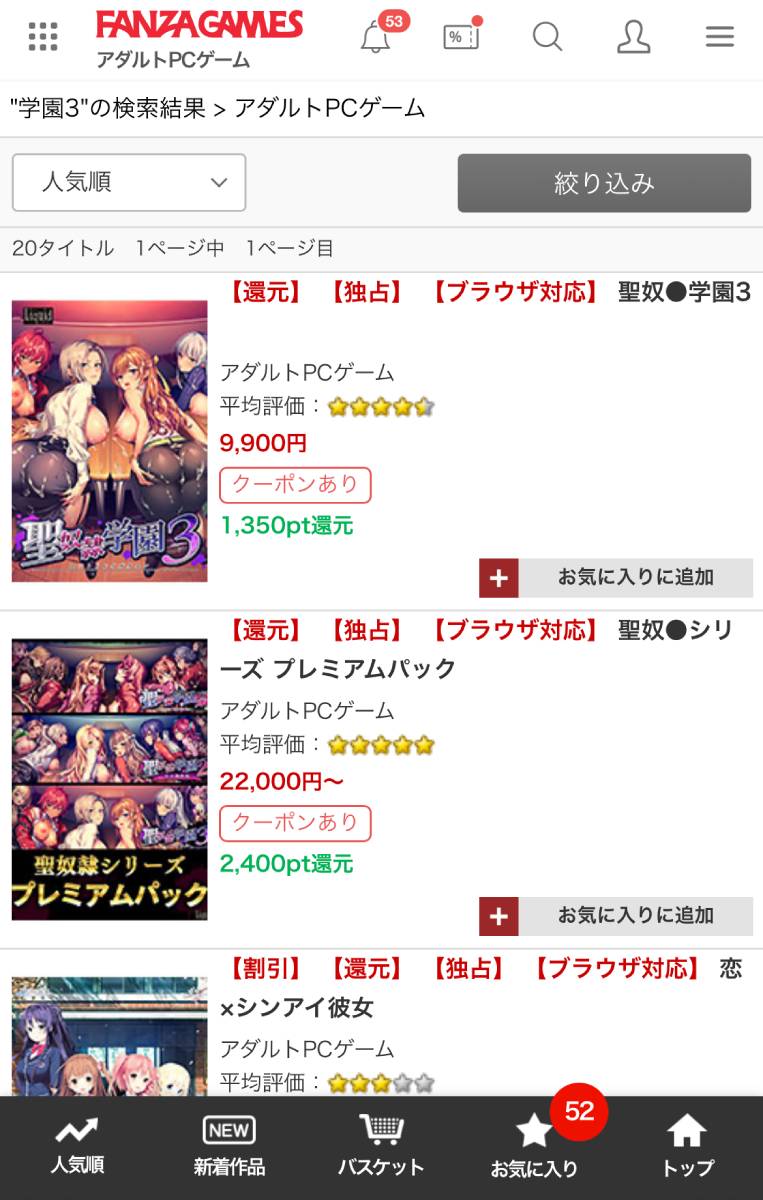The width and height of the screenshot is (763, 1200).
Task: Open the 聖奴●学園3 product title
Action: click(x=684, y=293)
